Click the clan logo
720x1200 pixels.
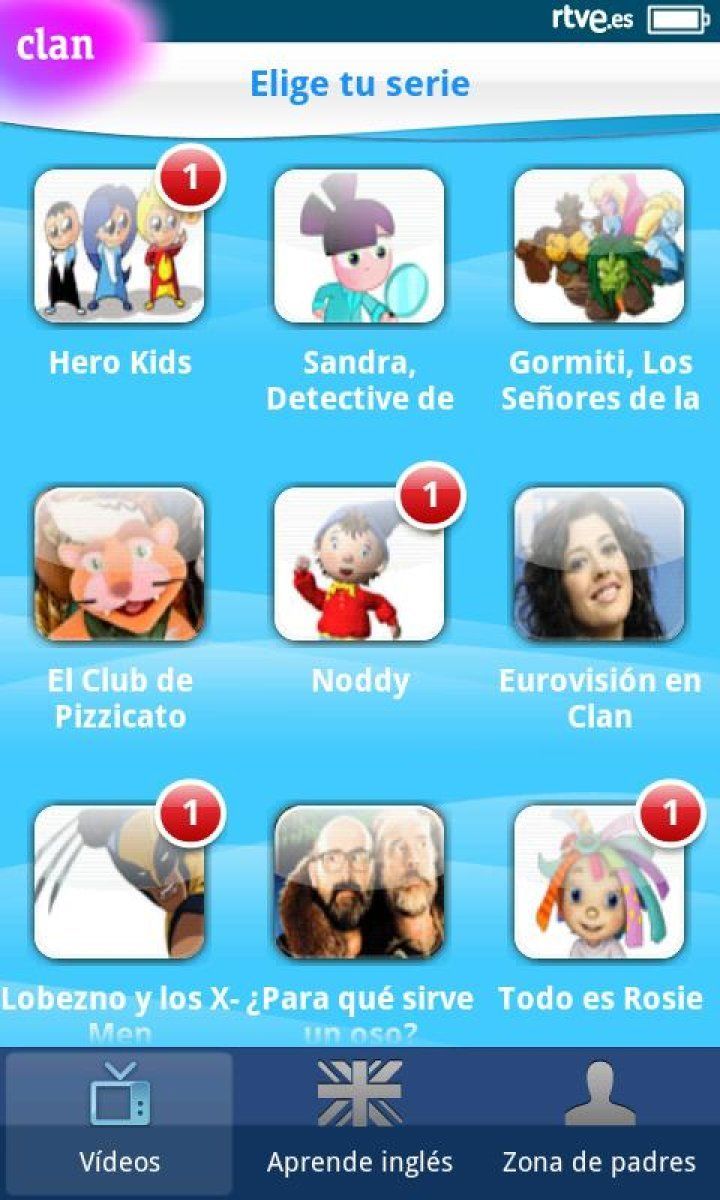click(57, 45)
